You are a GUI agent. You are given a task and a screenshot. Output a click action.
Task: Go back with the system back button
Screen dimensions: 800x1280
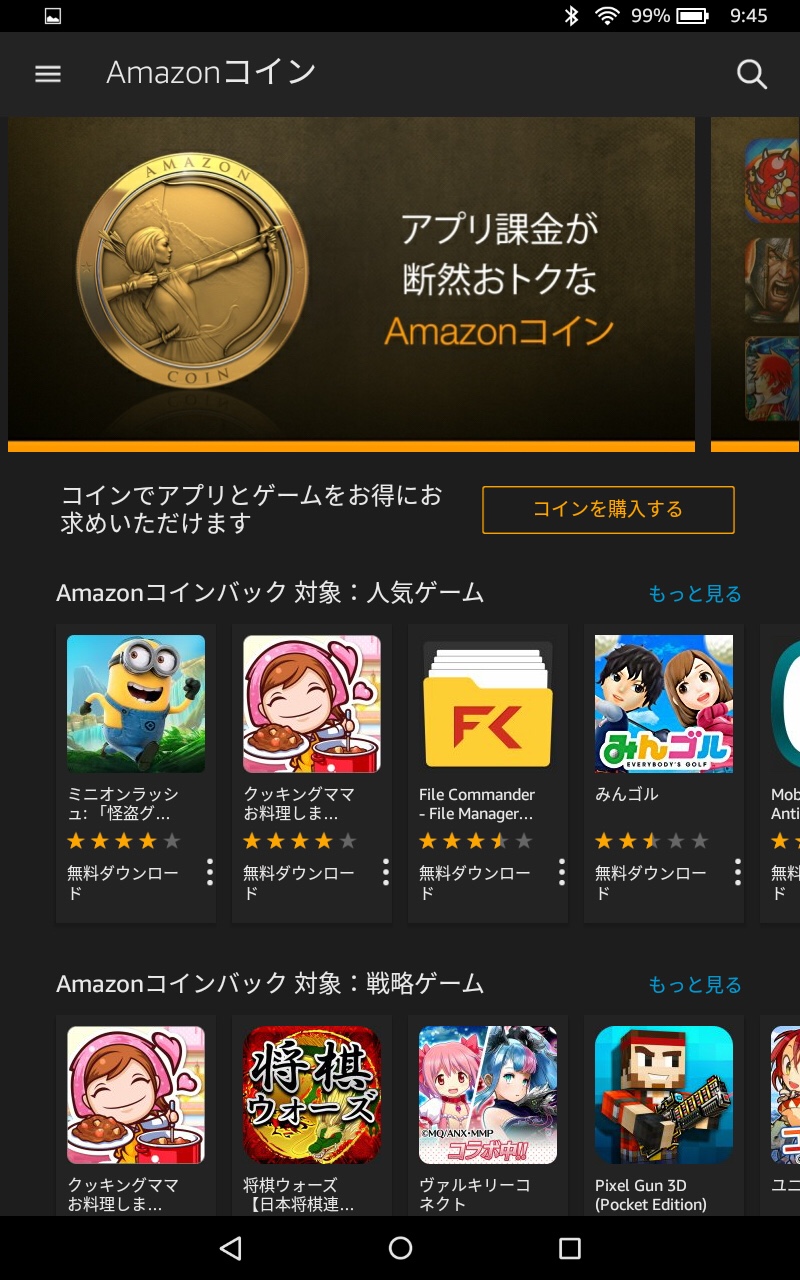click(x=231, y=1248)
